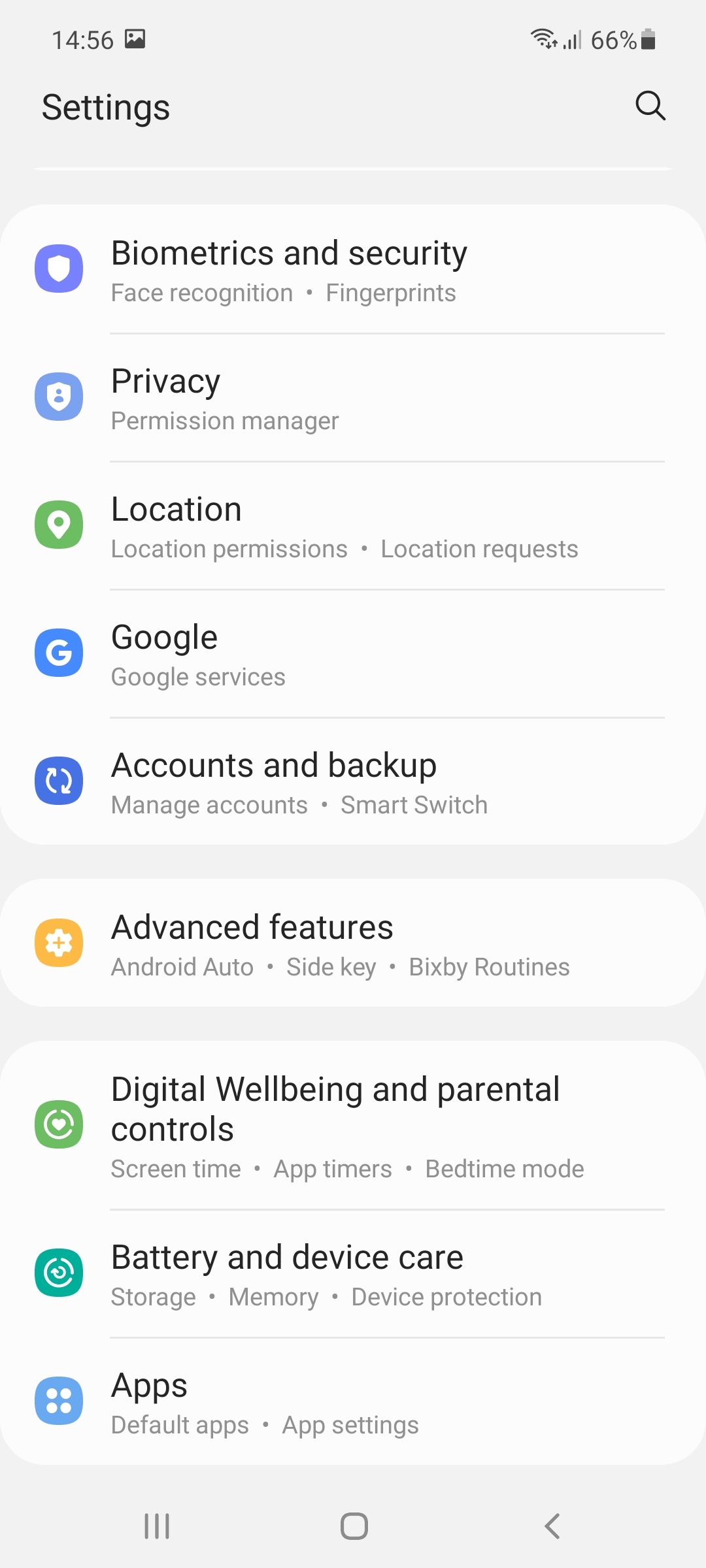This screenshot has width=706, height=1568.
Task: Select Accounts and backup
Action: (353, 781)
